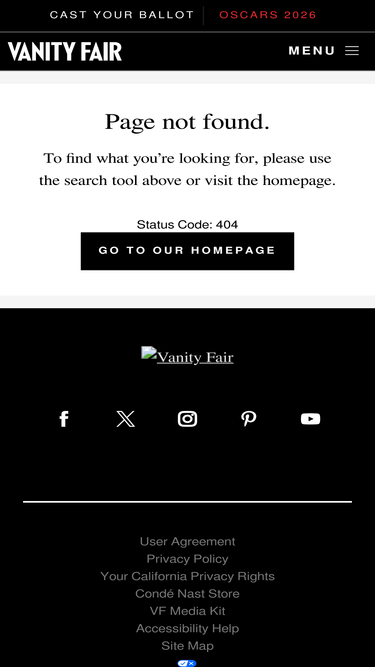Tap the privacy choices toggle icon
This screenshot has width=375, height=667.
[x=187, y=663]
